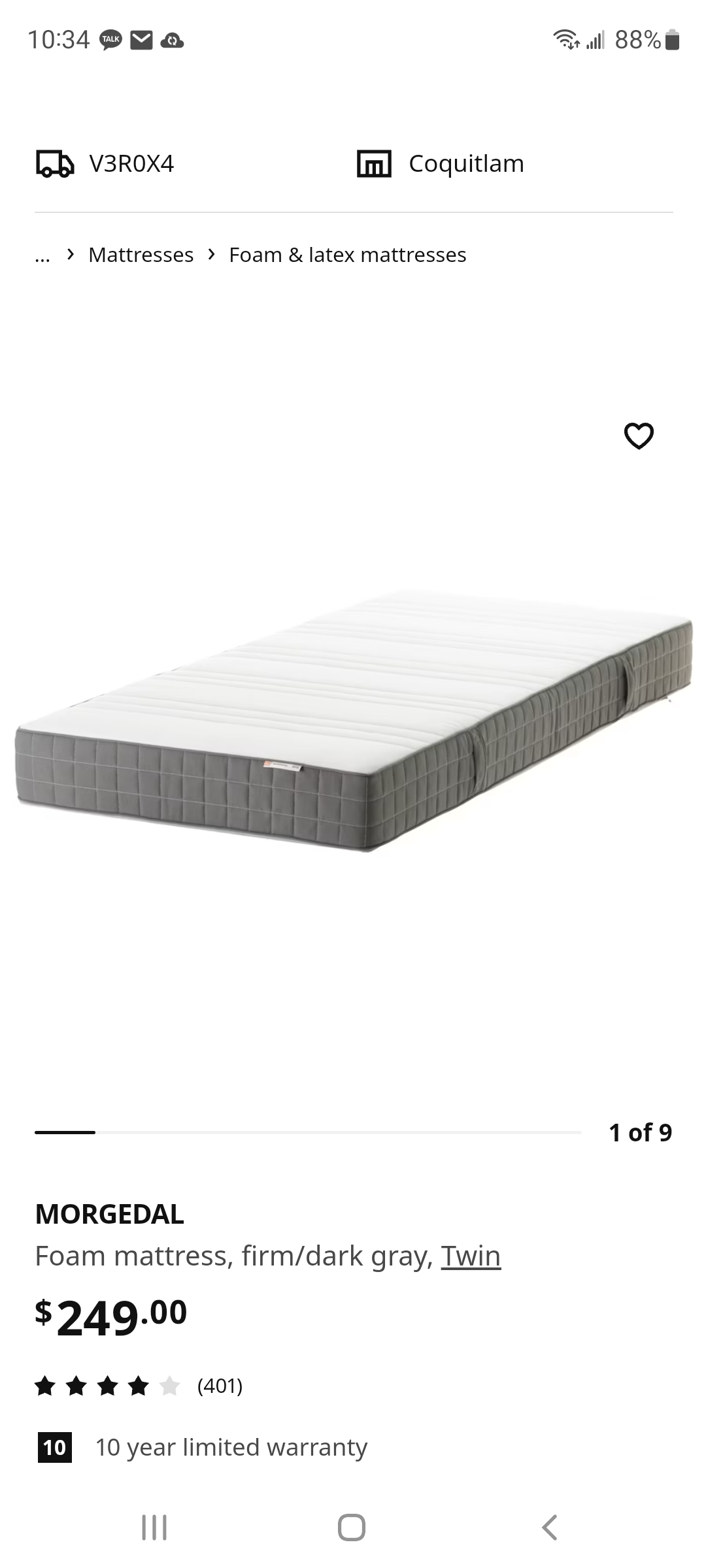Viewport: 706px width, 1568px height.
Task: Go to Foam & latex mattresses category
Action: [x=347, y=255]
